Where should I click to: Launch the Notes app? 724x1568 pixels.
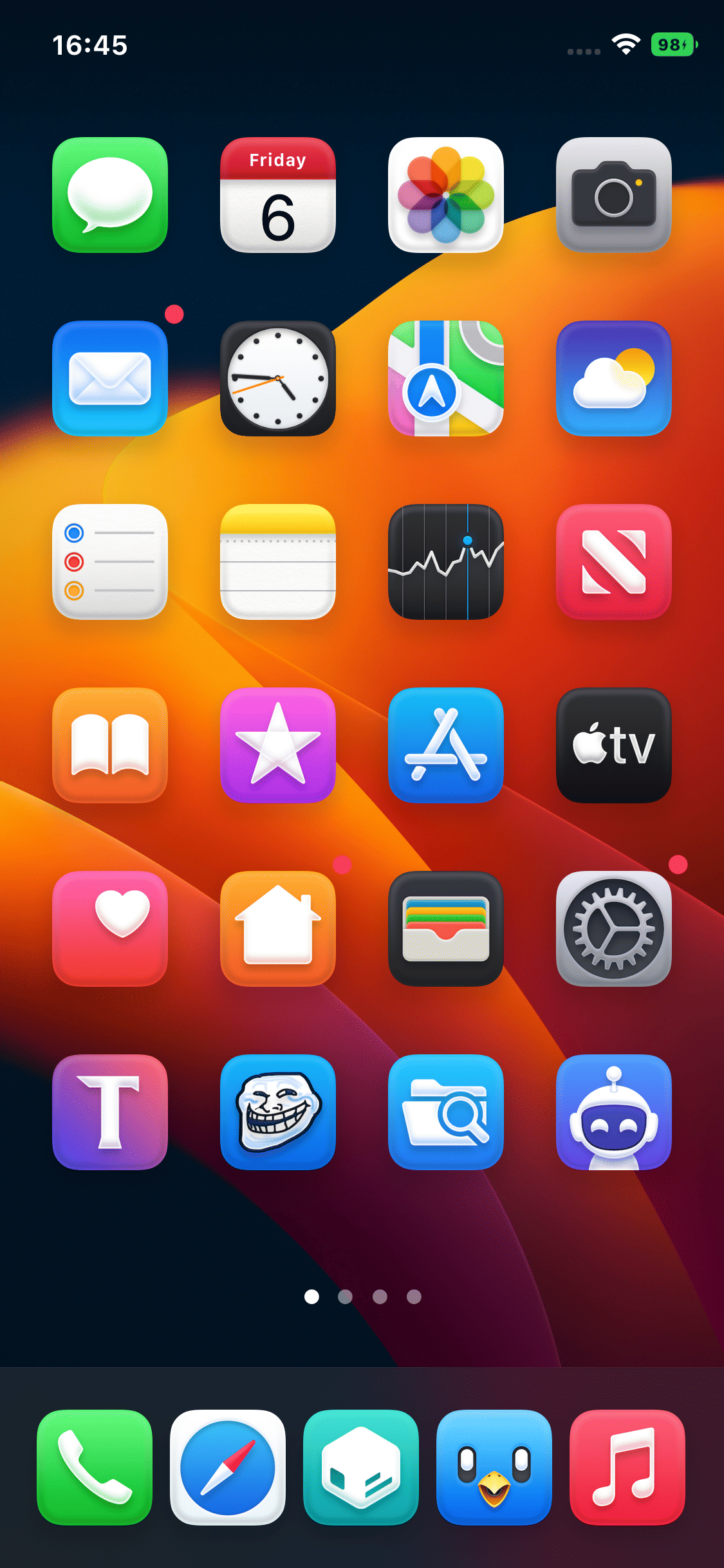[x=278, y=562]
